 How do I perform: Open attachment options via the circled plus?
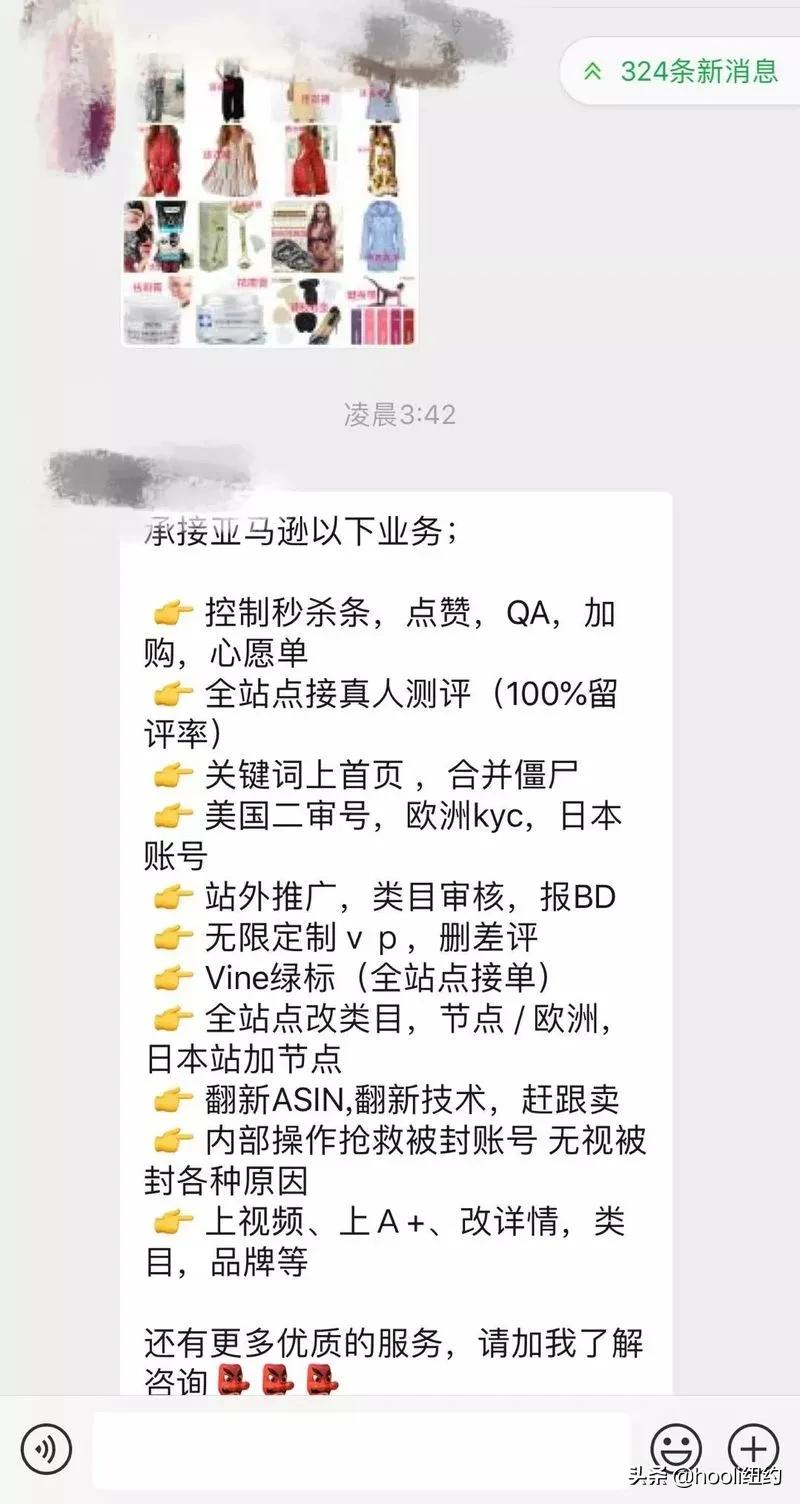tap(753, 1446)
